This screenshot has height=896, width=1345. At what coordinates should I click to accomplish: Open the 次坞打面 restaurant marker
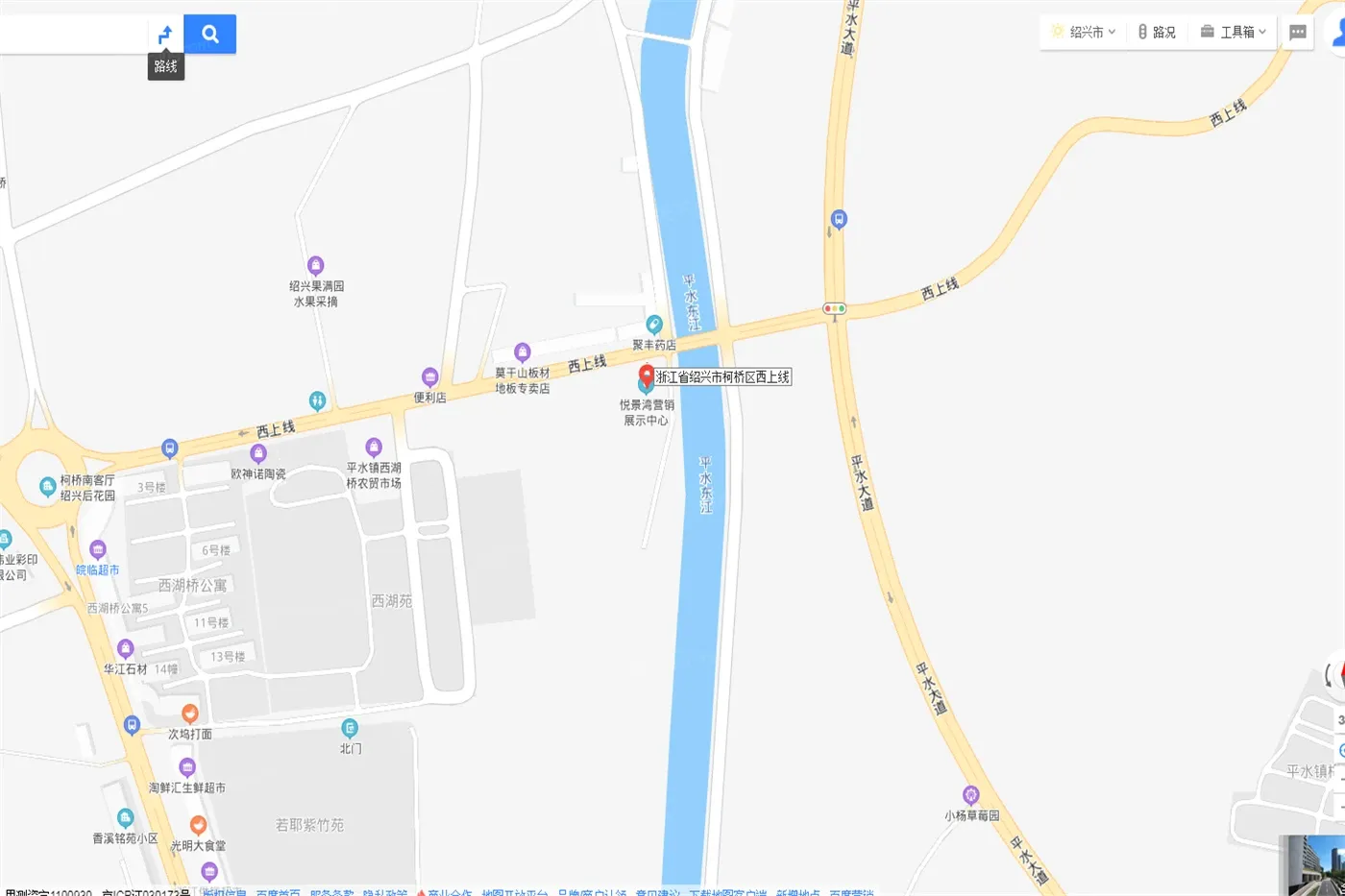click(190, 714)
